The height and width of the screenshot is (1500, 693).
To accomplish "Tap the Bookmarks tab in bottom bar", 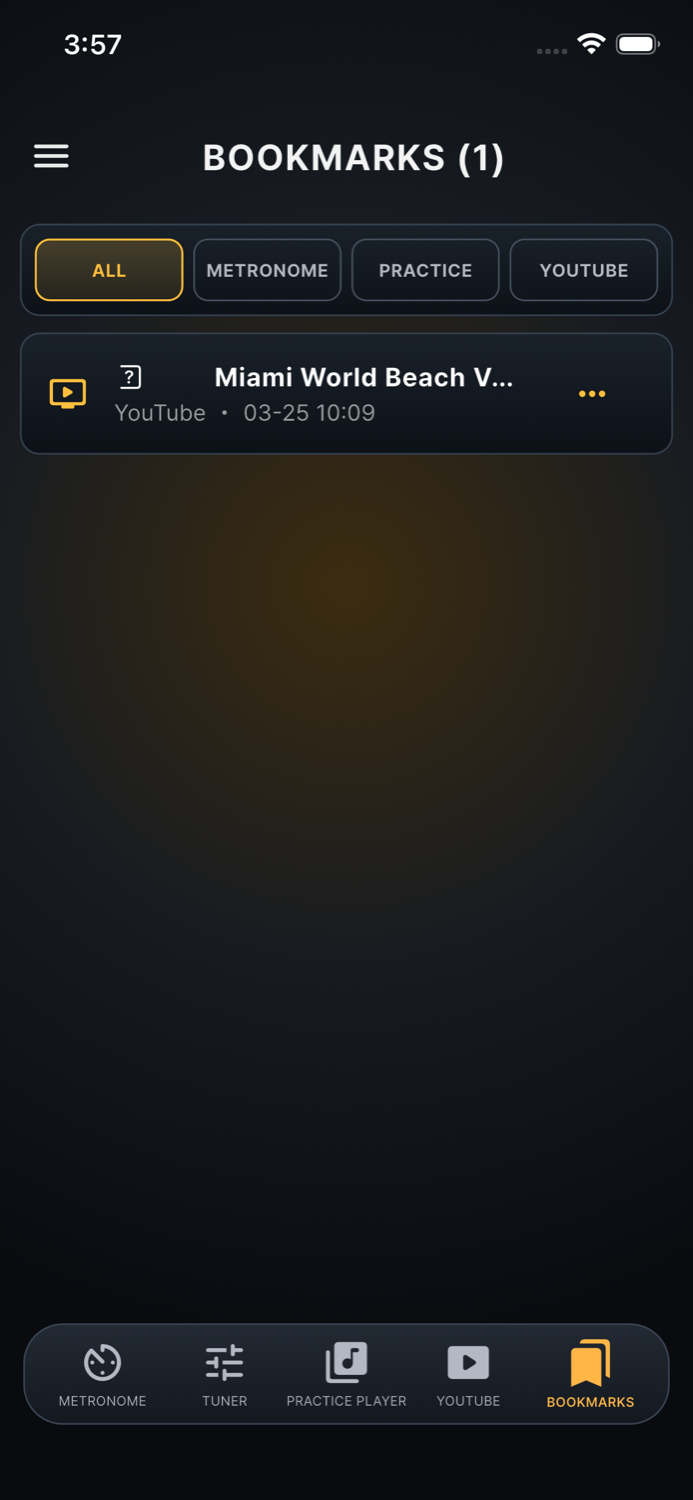I will 590,1375.
